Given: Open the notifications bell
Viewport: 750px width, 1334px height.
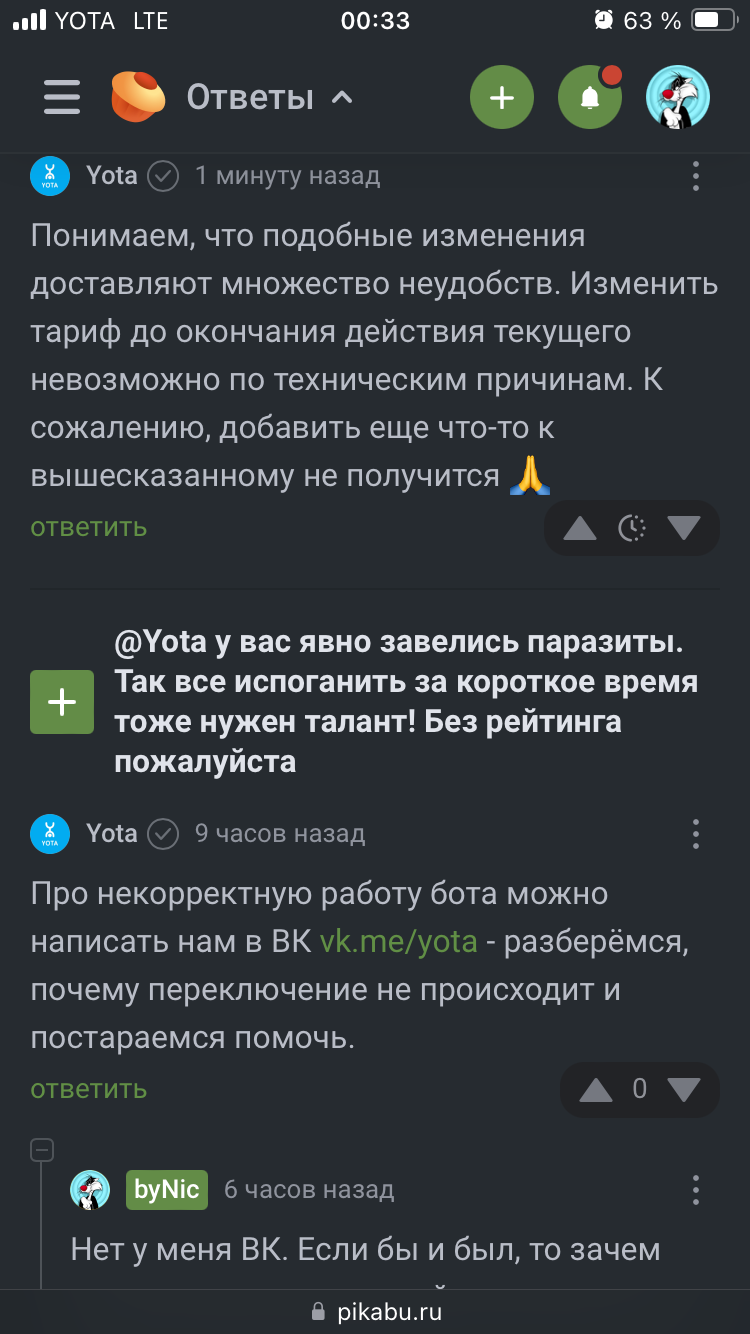Looking at the screenshot, I should tap(590, 97).
